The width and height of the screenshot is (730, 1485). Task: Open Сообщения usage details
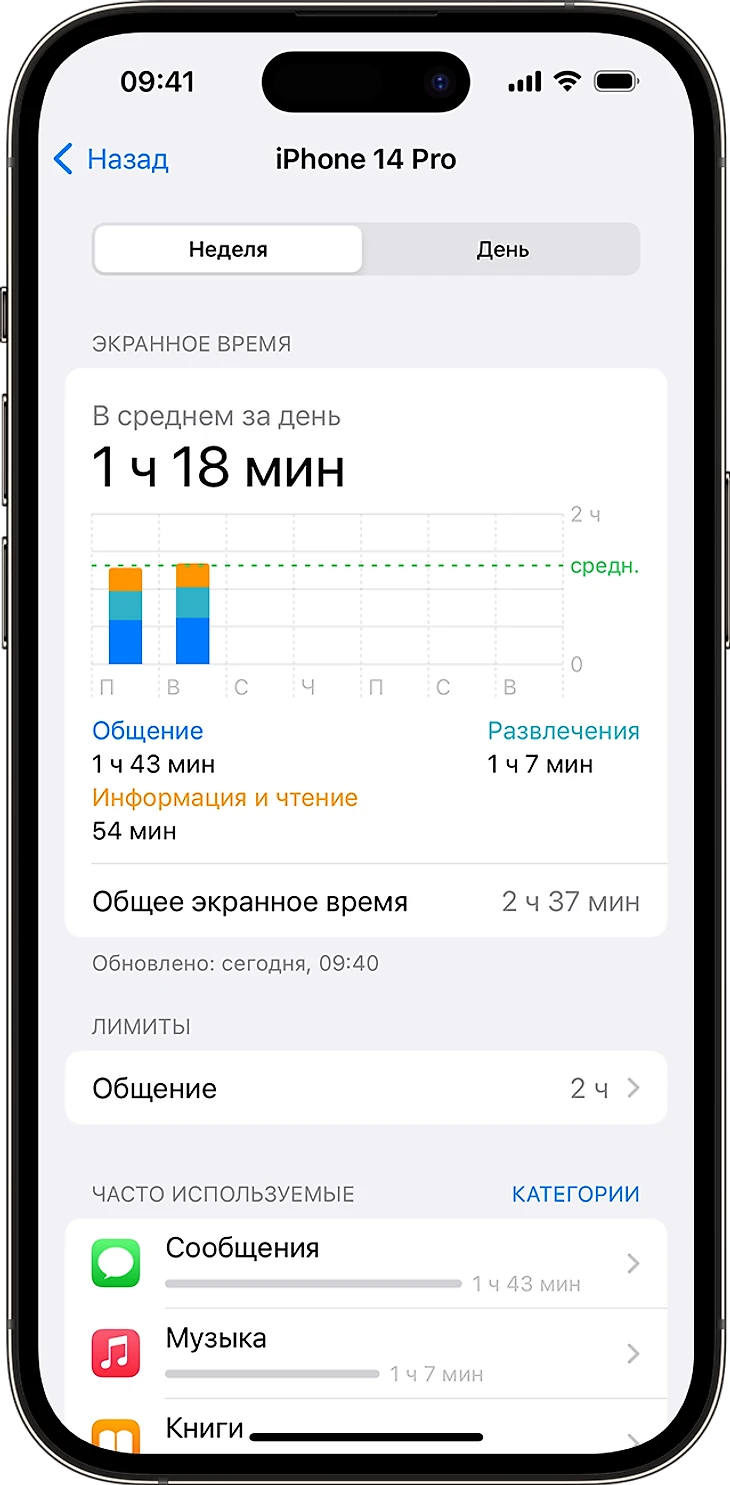coord(365,1264)
